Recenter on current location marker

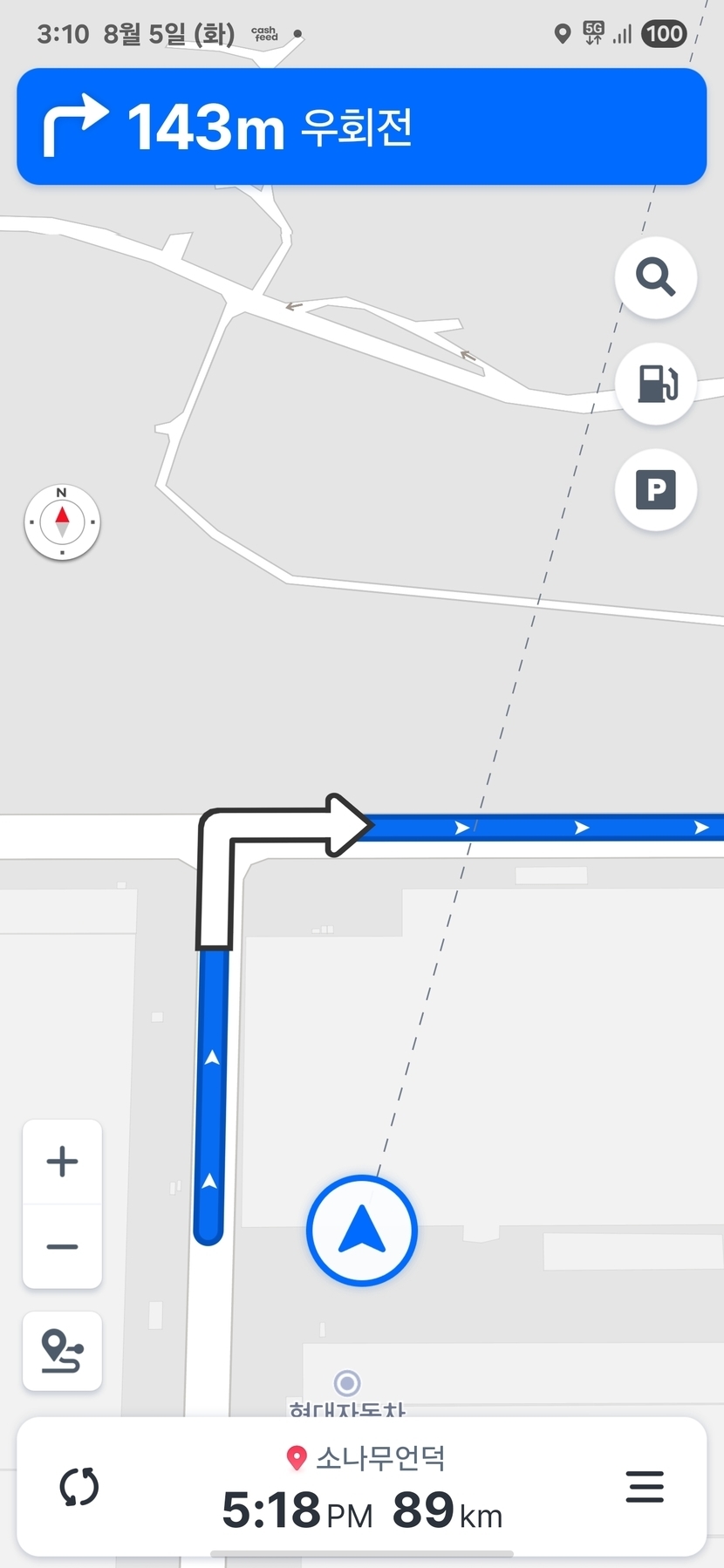362,1231
